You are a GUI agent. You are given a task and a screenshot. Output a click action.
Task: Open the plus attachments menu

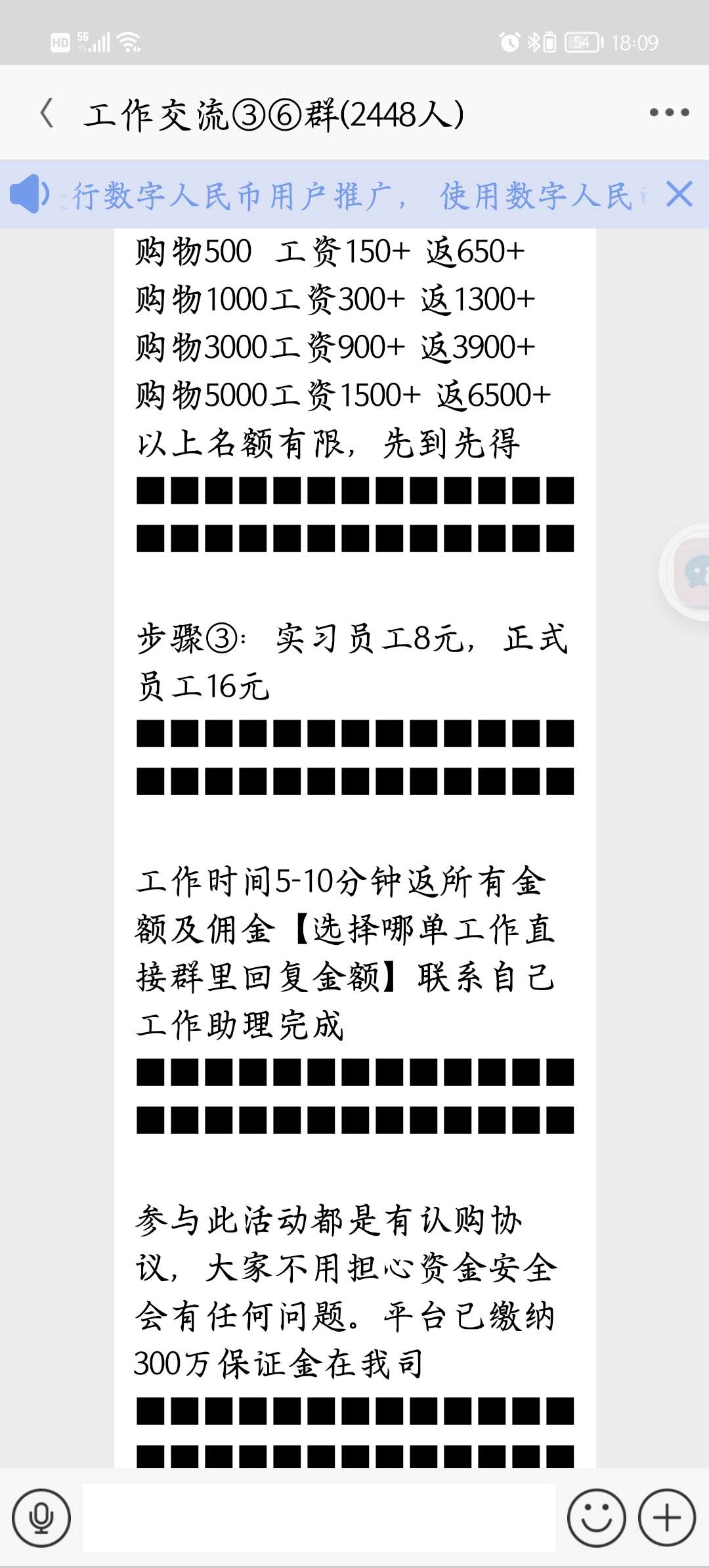[668, 1518]
